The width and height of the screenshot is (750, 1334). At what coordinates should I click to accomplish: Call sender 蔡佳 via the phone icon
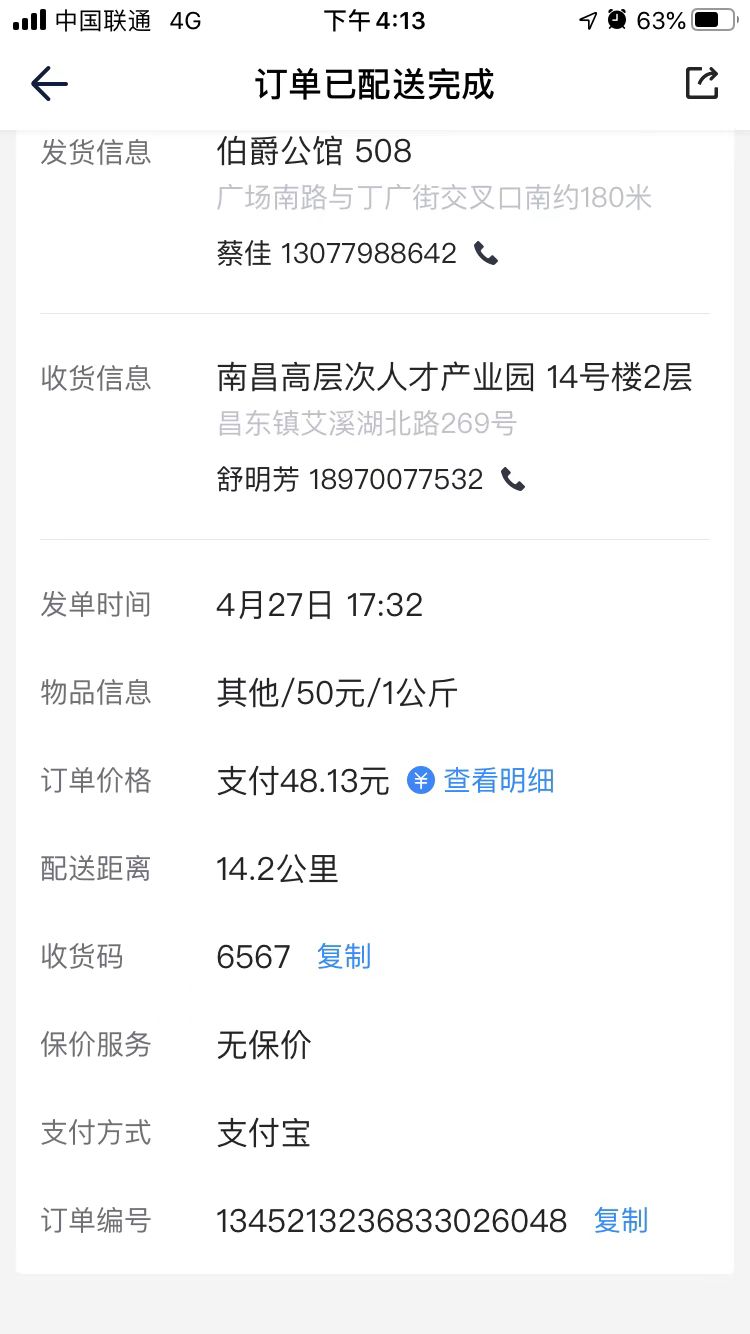point(486,253)
